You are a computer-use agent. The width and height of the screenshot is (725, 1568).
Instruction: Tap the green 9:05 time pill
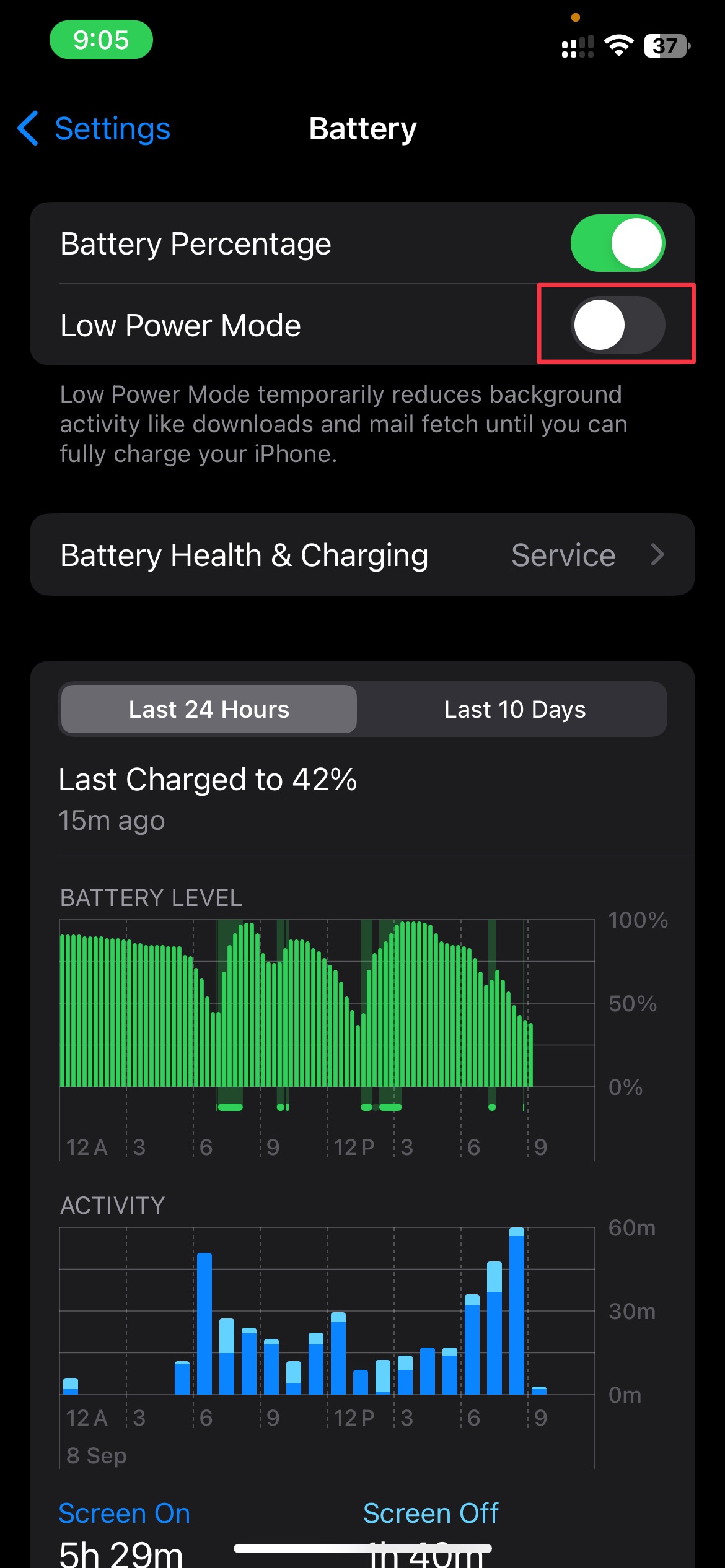(101, 40)
